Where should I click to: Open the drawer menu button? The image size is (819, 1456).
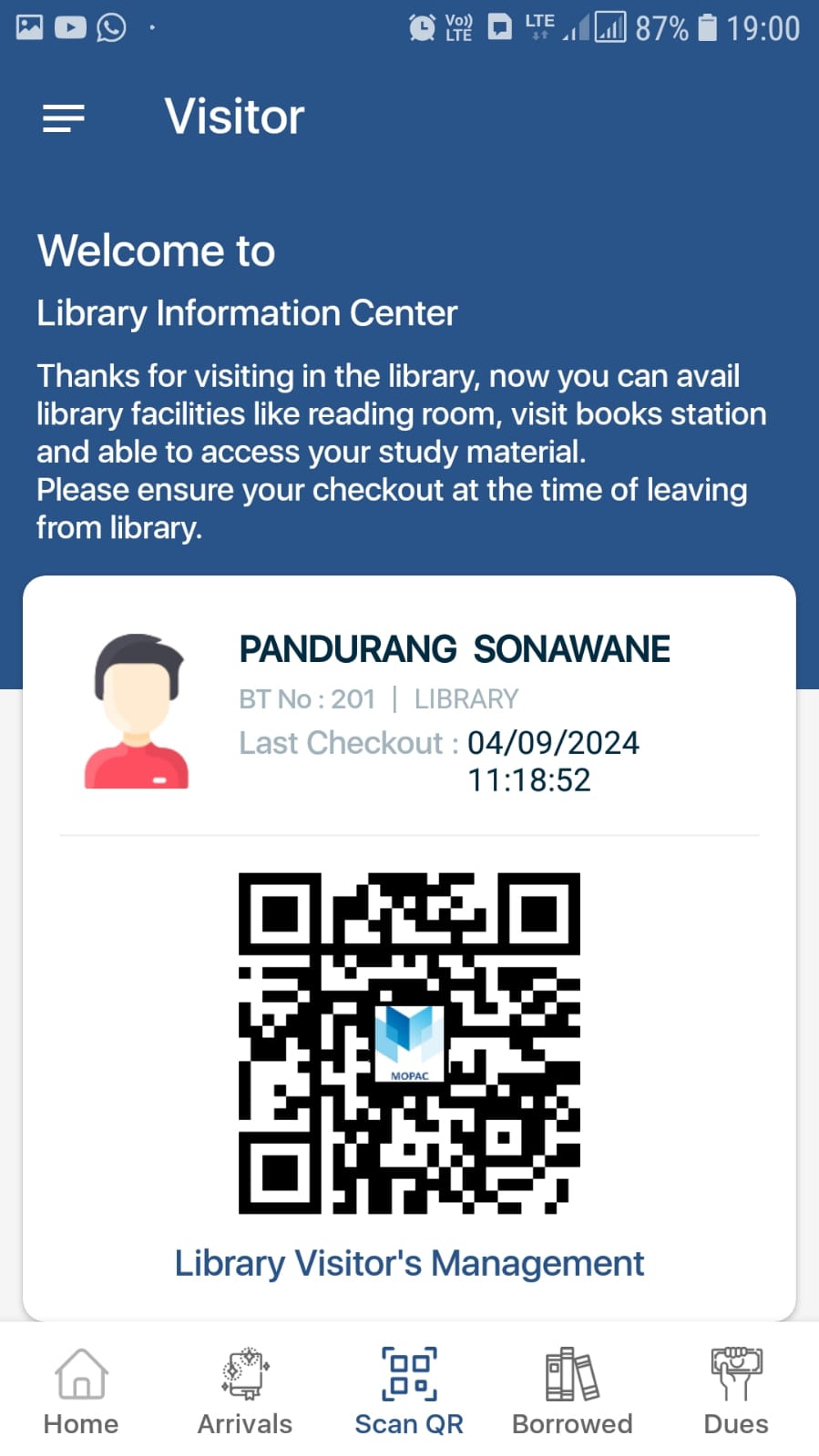[63, 118]
